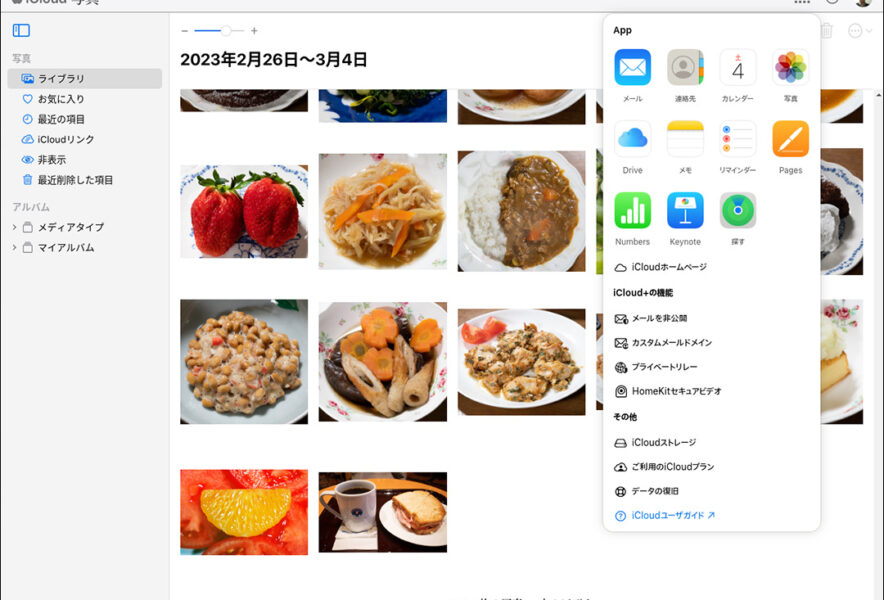
Task: Open メールを非公開 feature
Action: 658,318
